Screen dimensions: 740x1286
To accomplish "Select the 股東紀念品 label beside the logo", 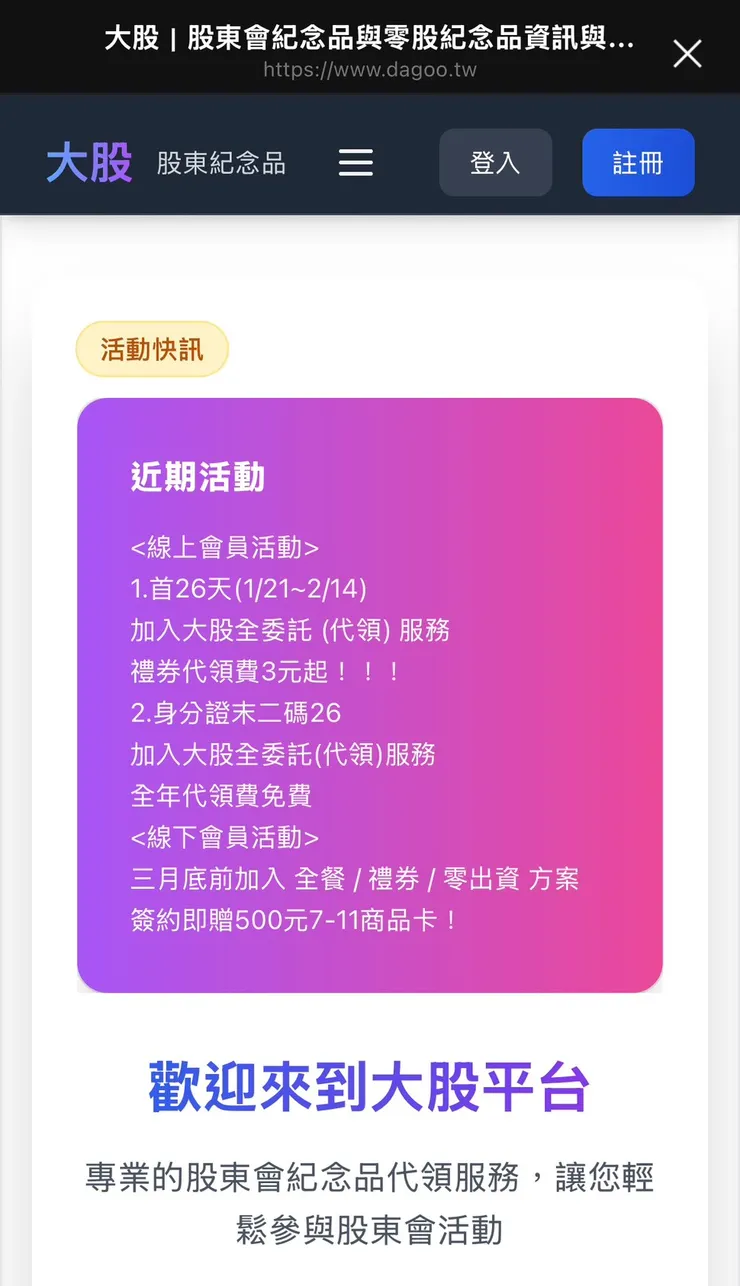I will pos(221,163).
